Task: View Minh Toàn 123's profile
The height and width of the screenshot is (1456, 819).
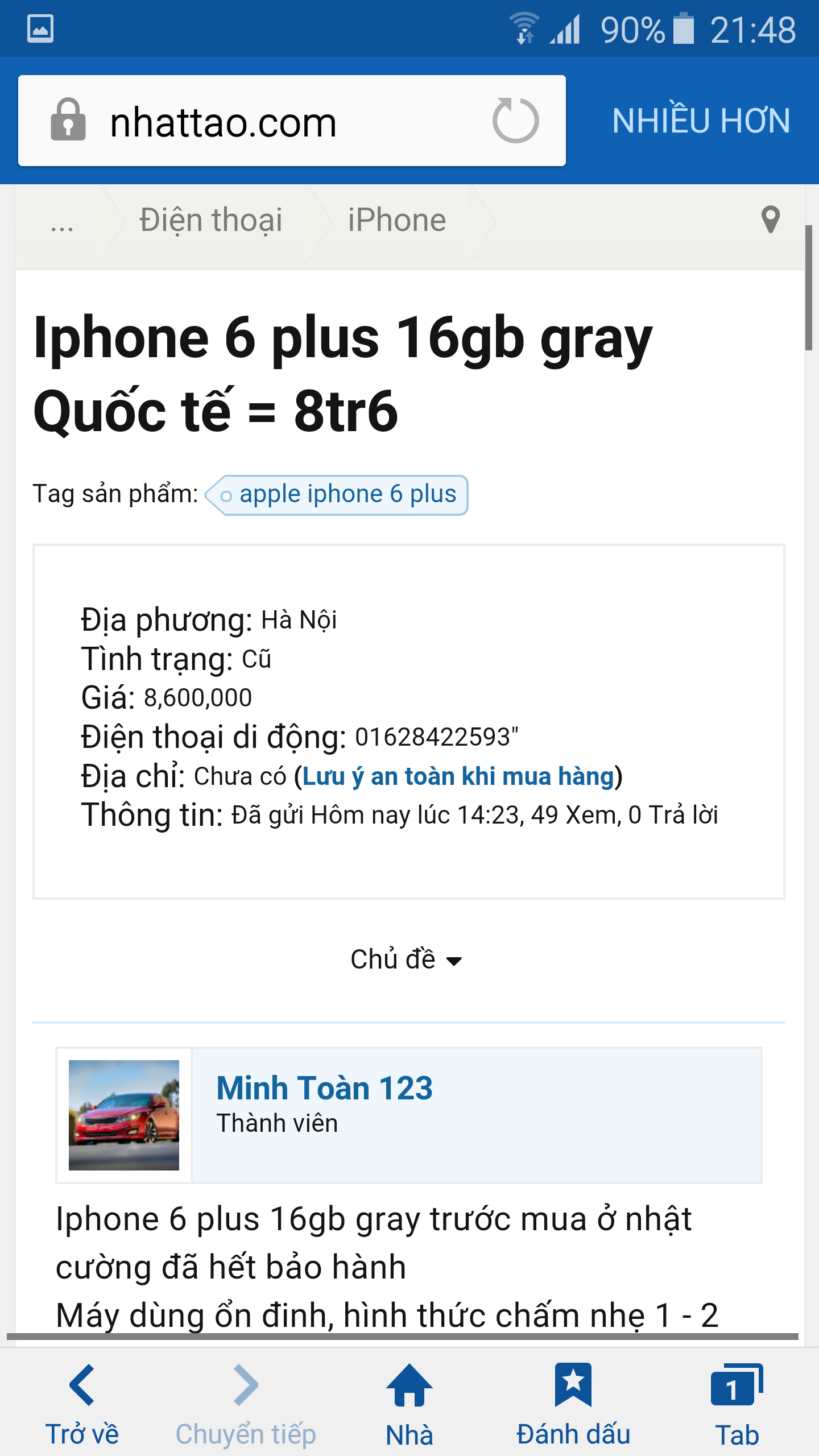Action: (x=324, y=1089)
